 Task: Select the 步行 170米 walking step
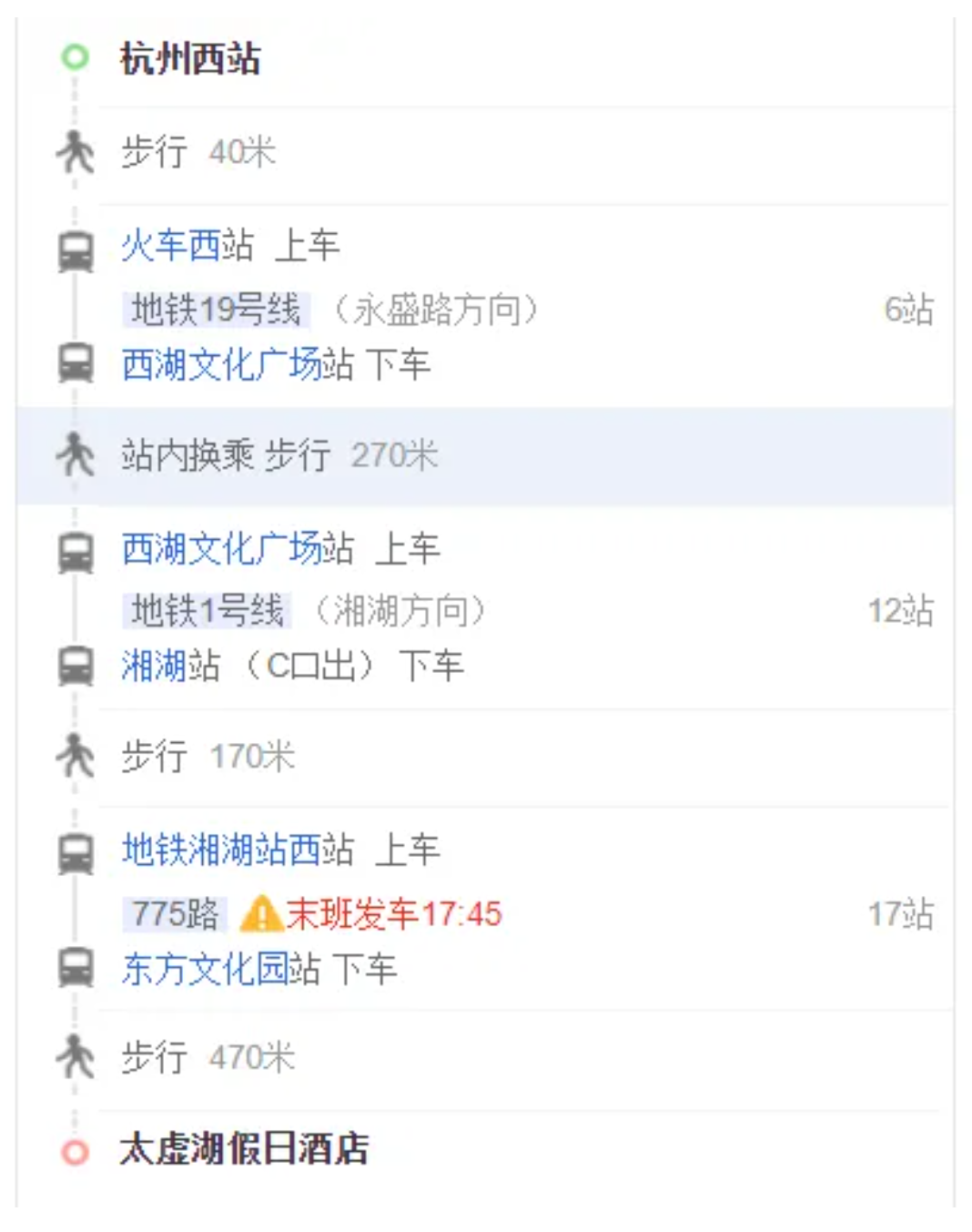pyautogui.click(x=208, y=757)
